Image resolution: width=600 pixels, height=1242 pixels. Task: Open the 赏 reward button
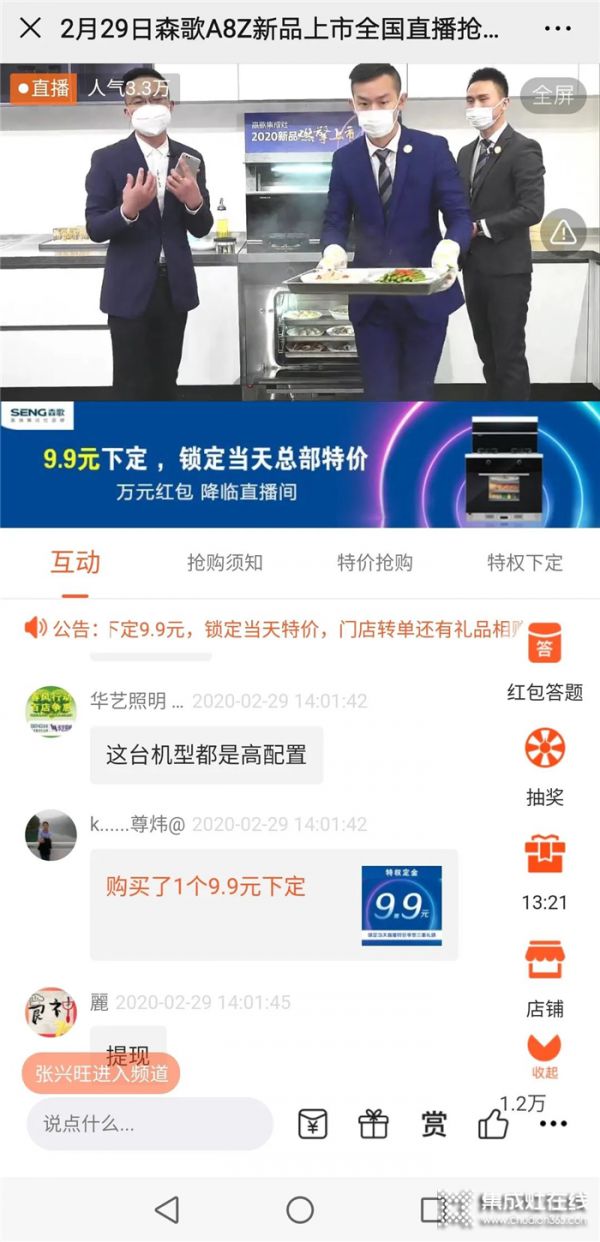[434, 1124]
